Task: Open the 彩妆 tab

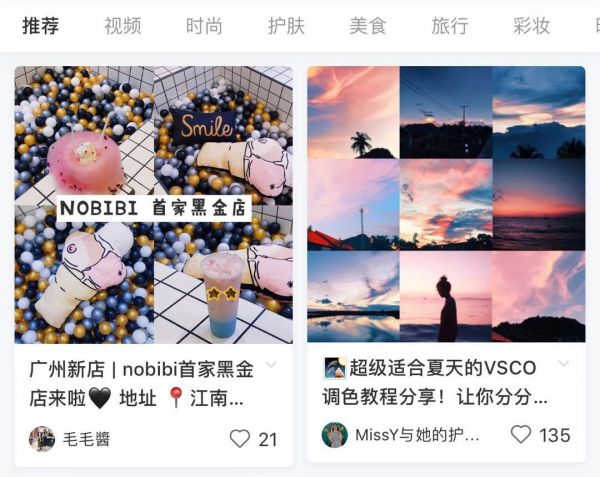Action: 531,26
